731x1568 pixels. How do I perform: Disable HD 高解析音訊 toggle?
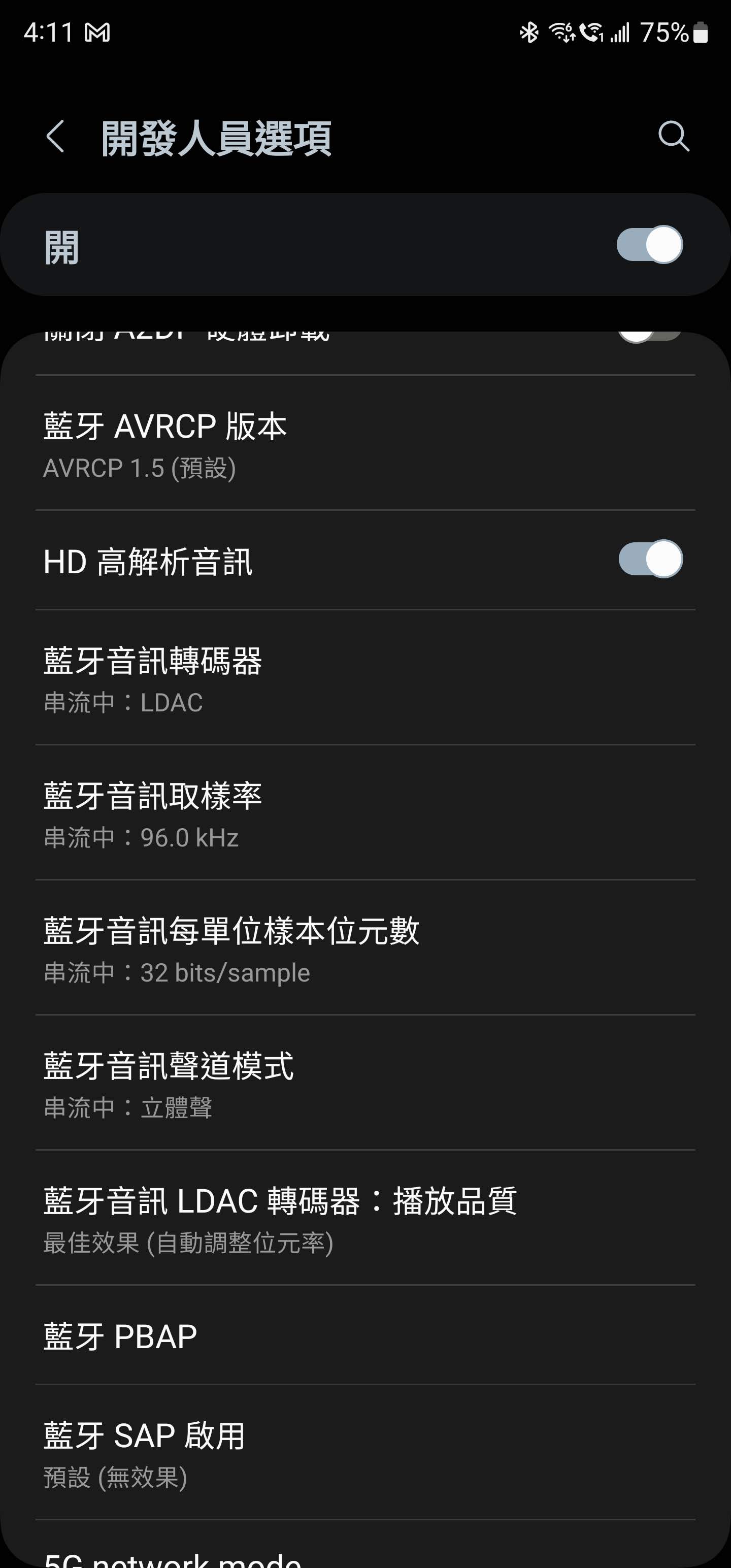point(649,560)
